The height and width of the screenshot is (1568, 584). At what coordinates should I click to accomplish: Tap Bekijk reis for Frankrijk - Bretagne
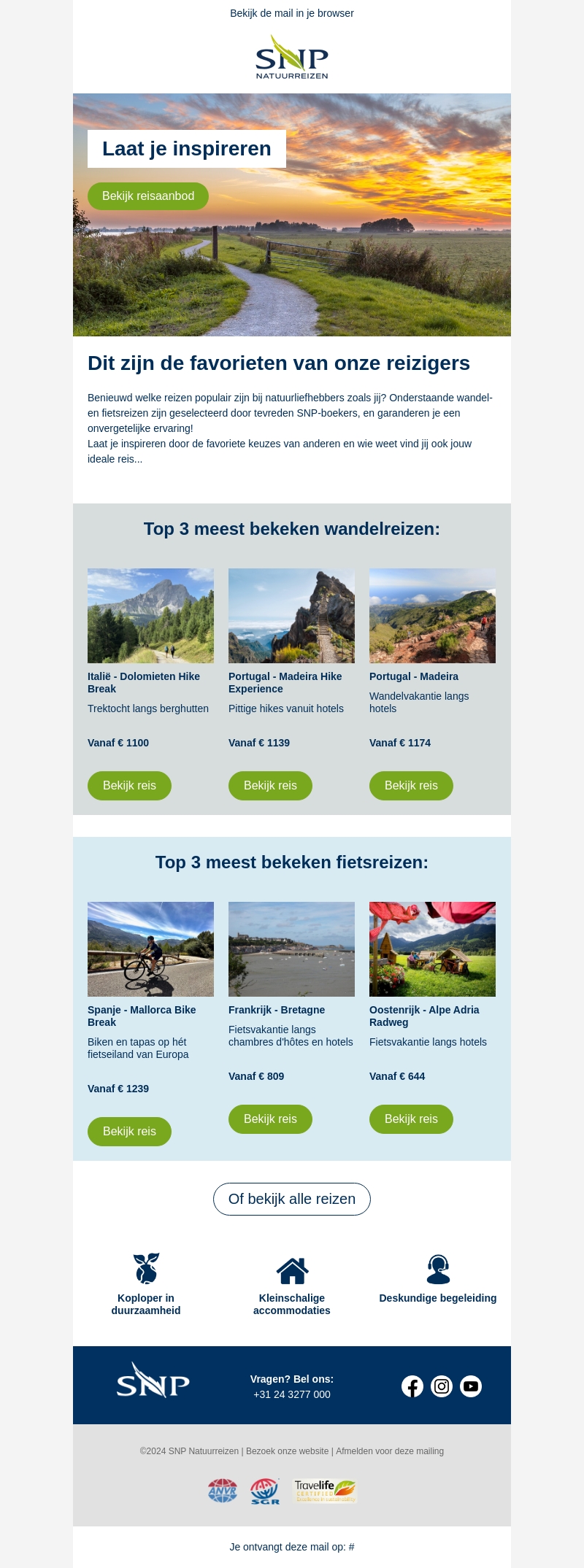(270, 1119)
